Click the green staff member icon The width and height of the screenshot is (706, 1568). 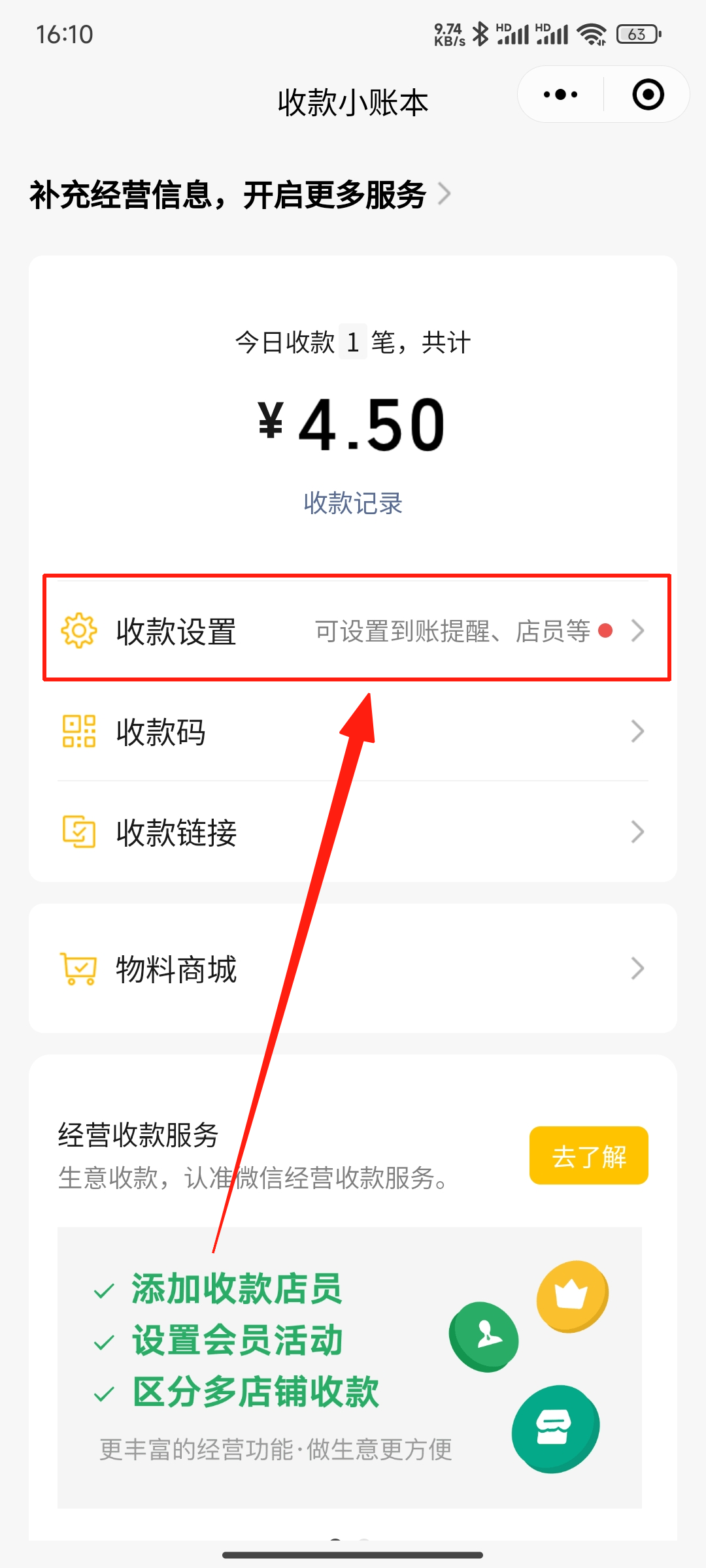[x=484, y=1337]
